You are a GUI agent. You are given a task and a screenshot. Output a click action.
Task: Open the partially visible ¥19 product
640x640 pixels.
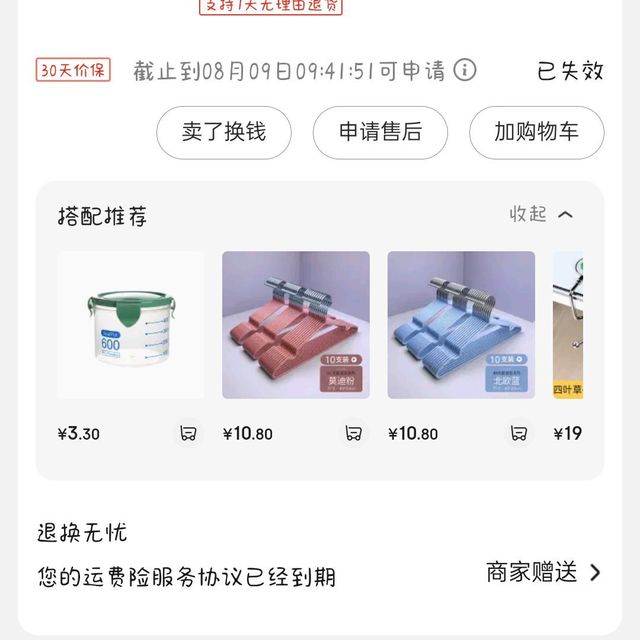[x=568, y=325]
